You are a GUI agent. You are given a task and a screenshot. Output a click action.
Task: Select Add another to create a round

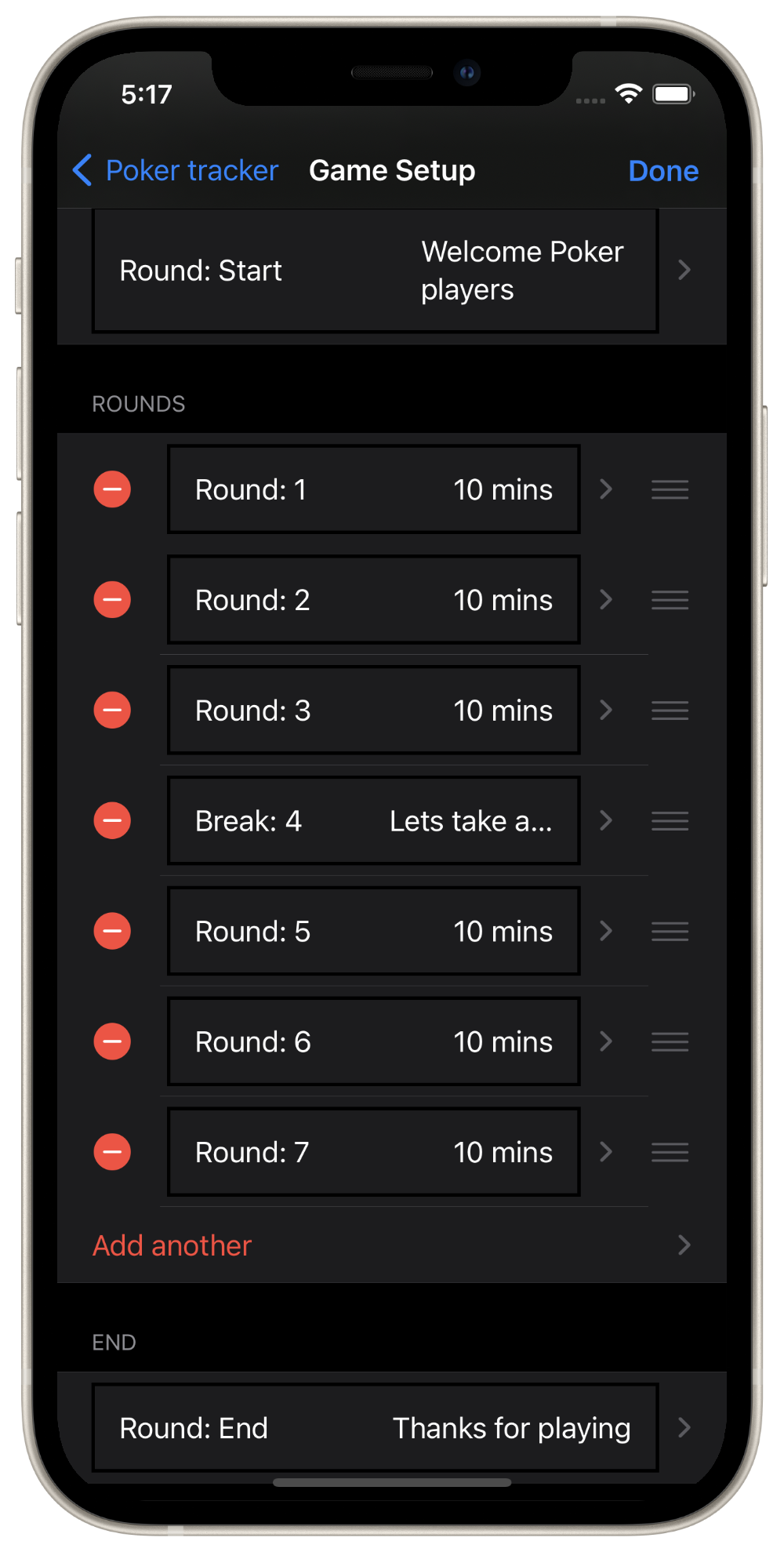pos(172,1245)
